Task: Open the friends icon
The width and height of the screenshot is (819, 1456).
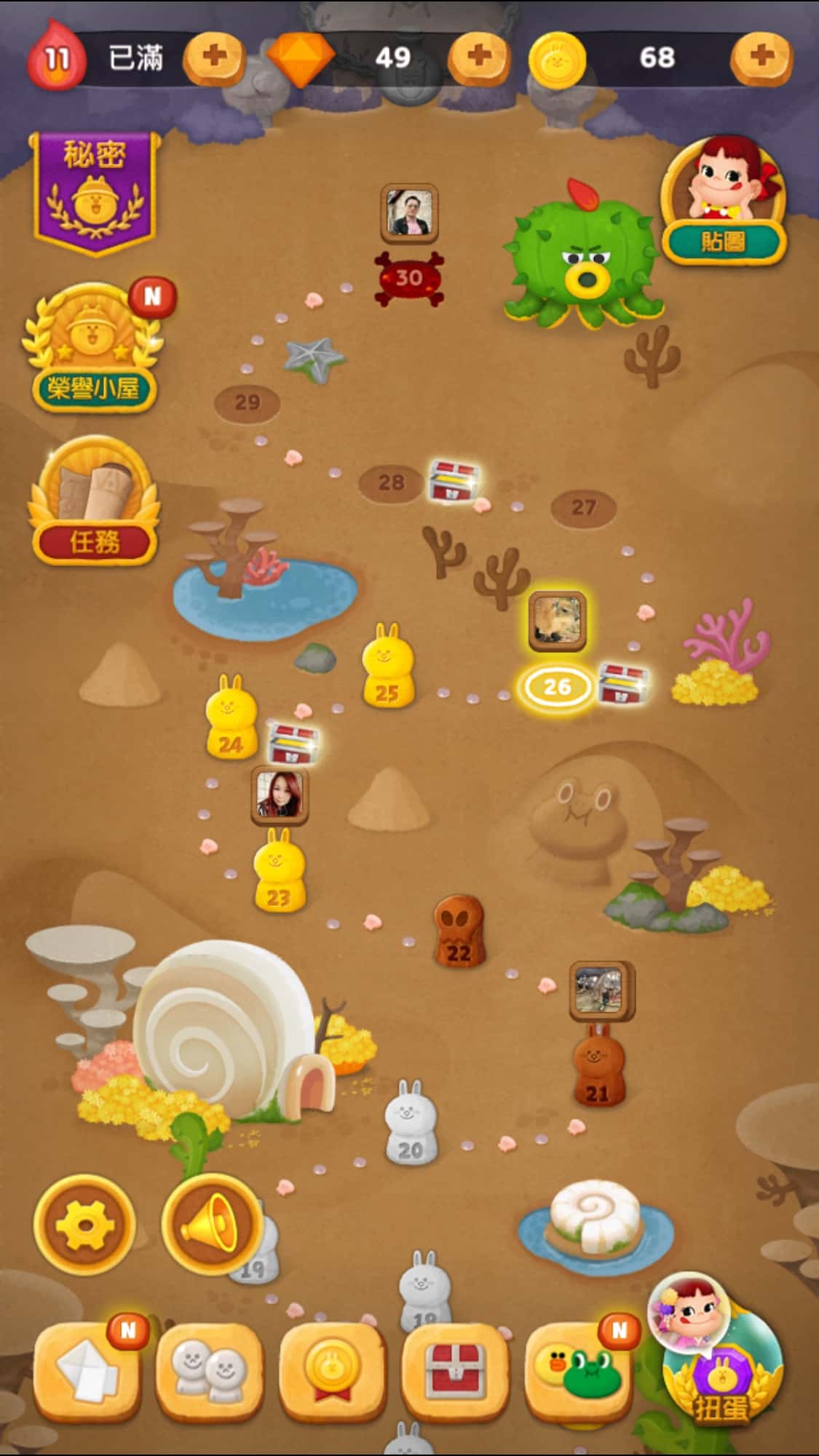Action: (209, 1370)
